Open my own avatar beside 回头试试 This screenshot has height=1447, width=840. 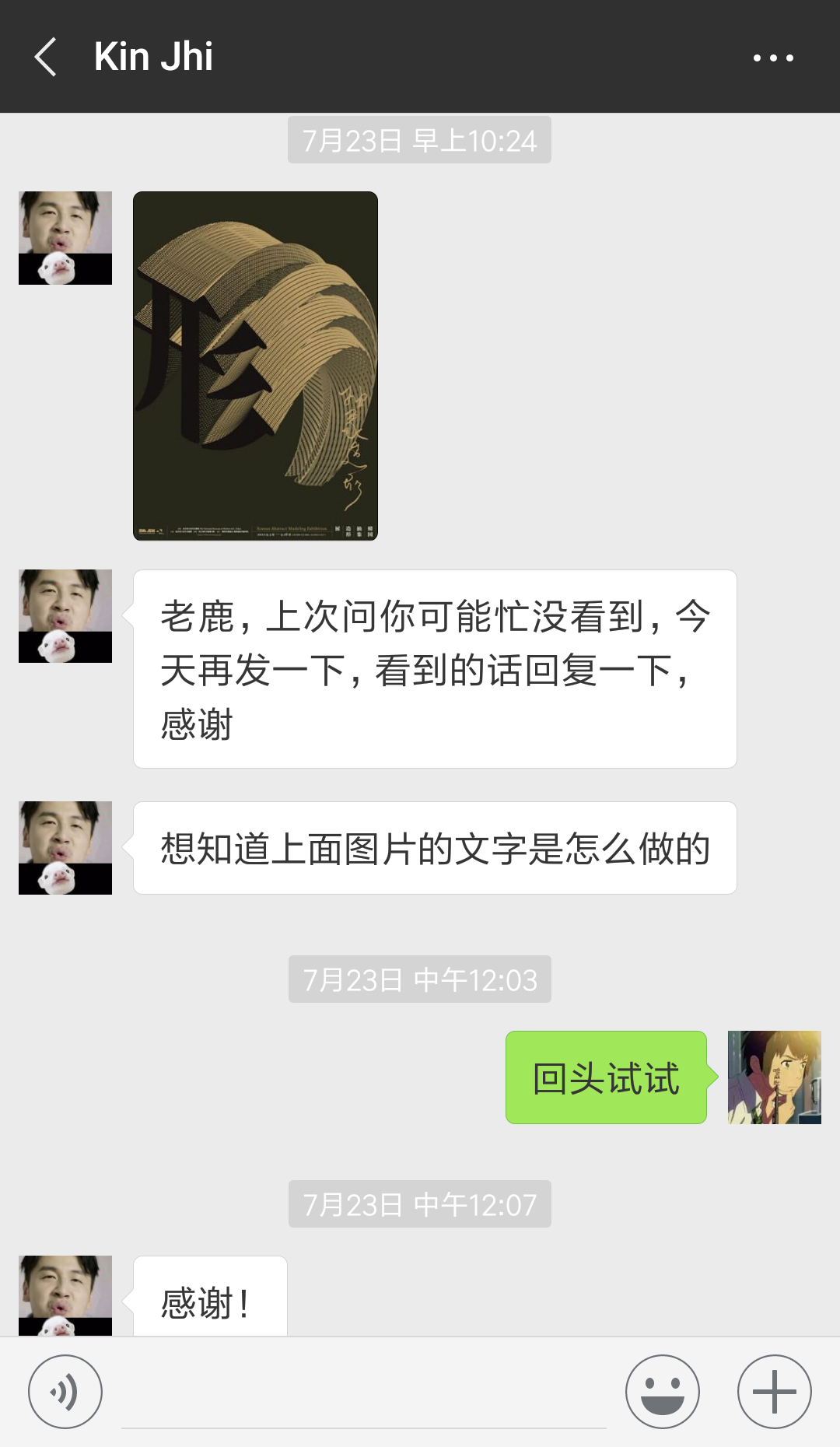pyautogui.click(x=775, y=1077)
